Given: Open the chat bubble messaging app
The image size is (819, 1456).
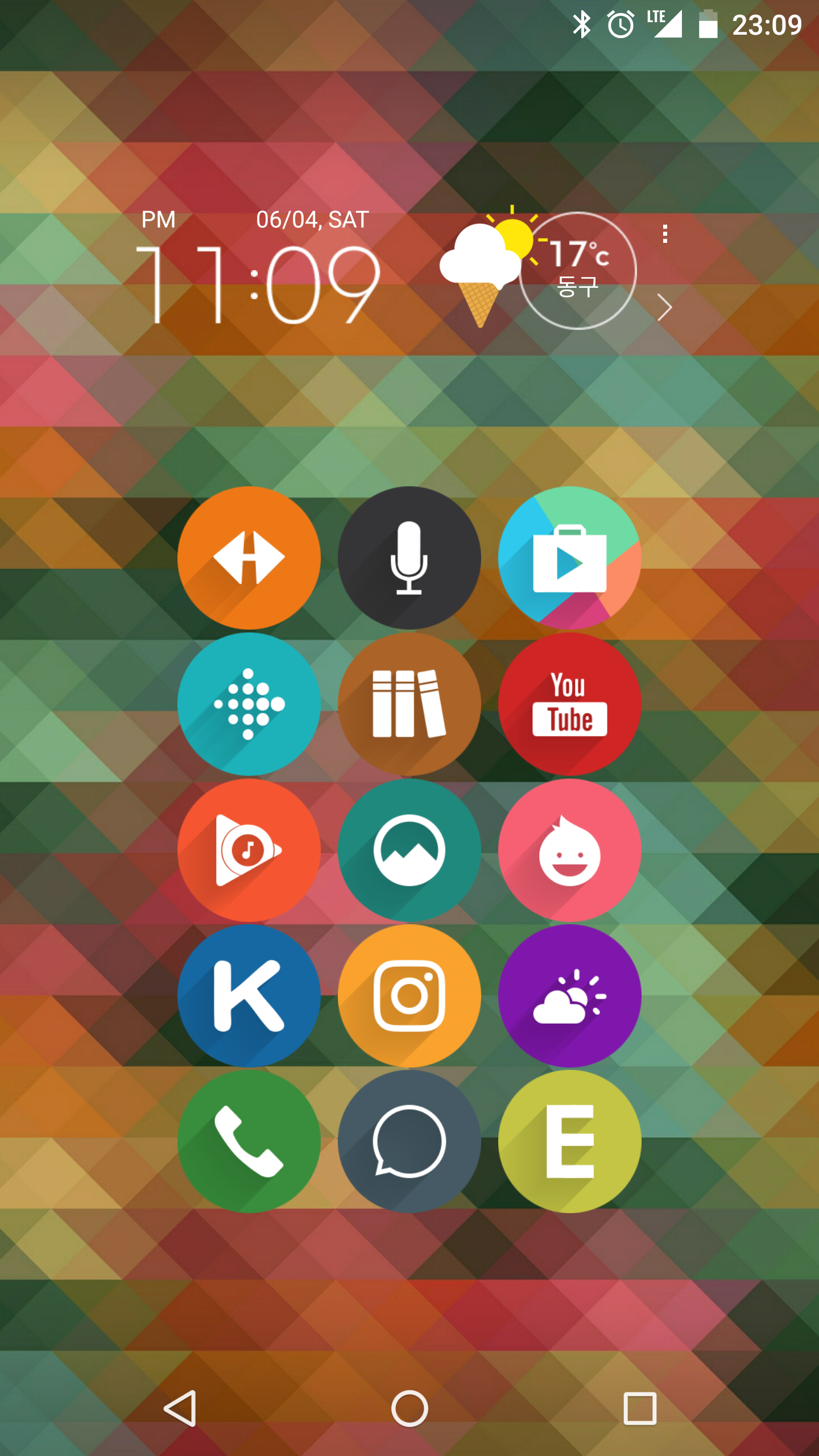Looking at the screenshot, I should point(409,1141).
